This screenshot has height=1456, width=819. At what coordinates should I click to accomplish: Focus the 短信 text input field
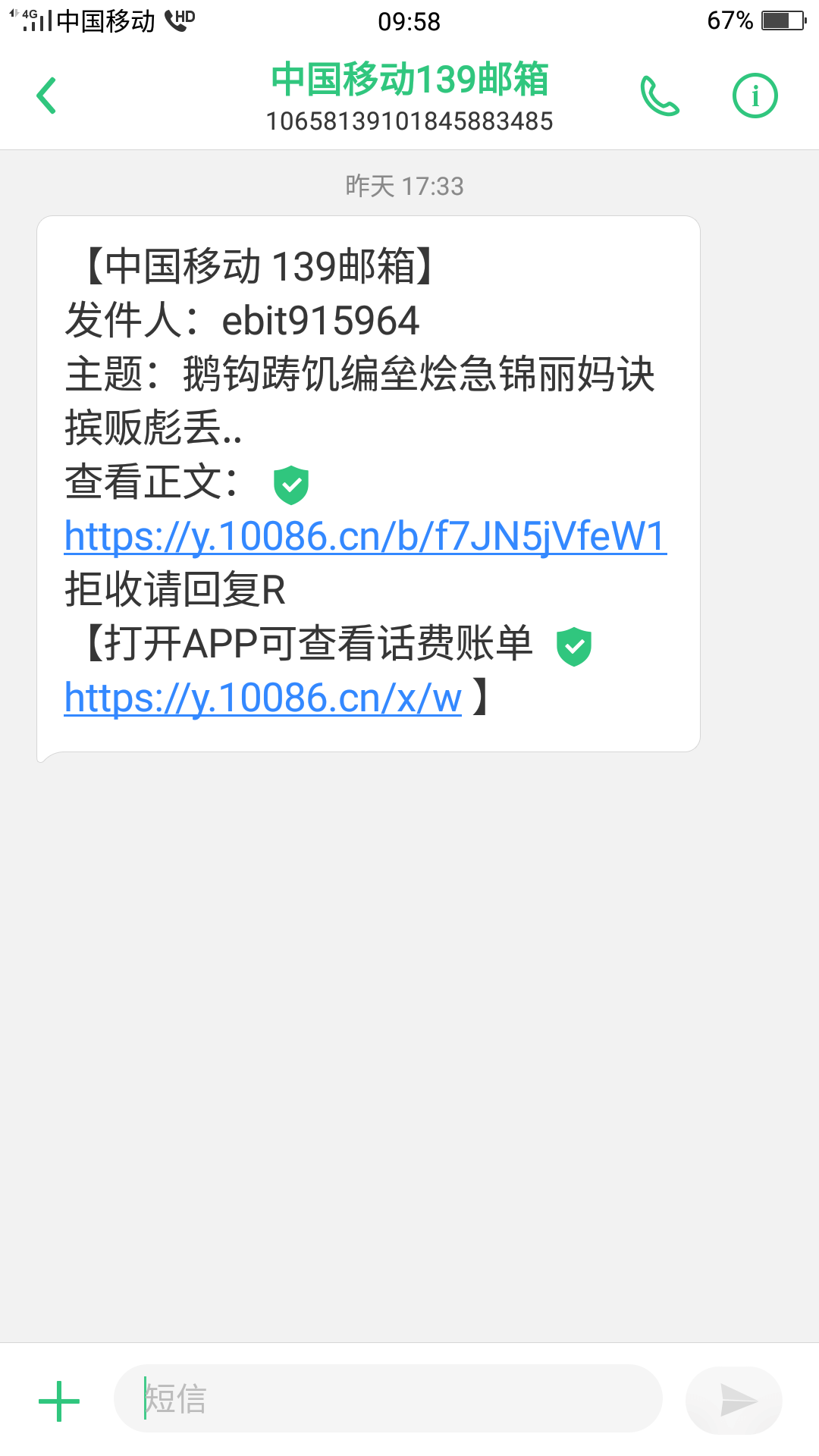coord(387,1398)
